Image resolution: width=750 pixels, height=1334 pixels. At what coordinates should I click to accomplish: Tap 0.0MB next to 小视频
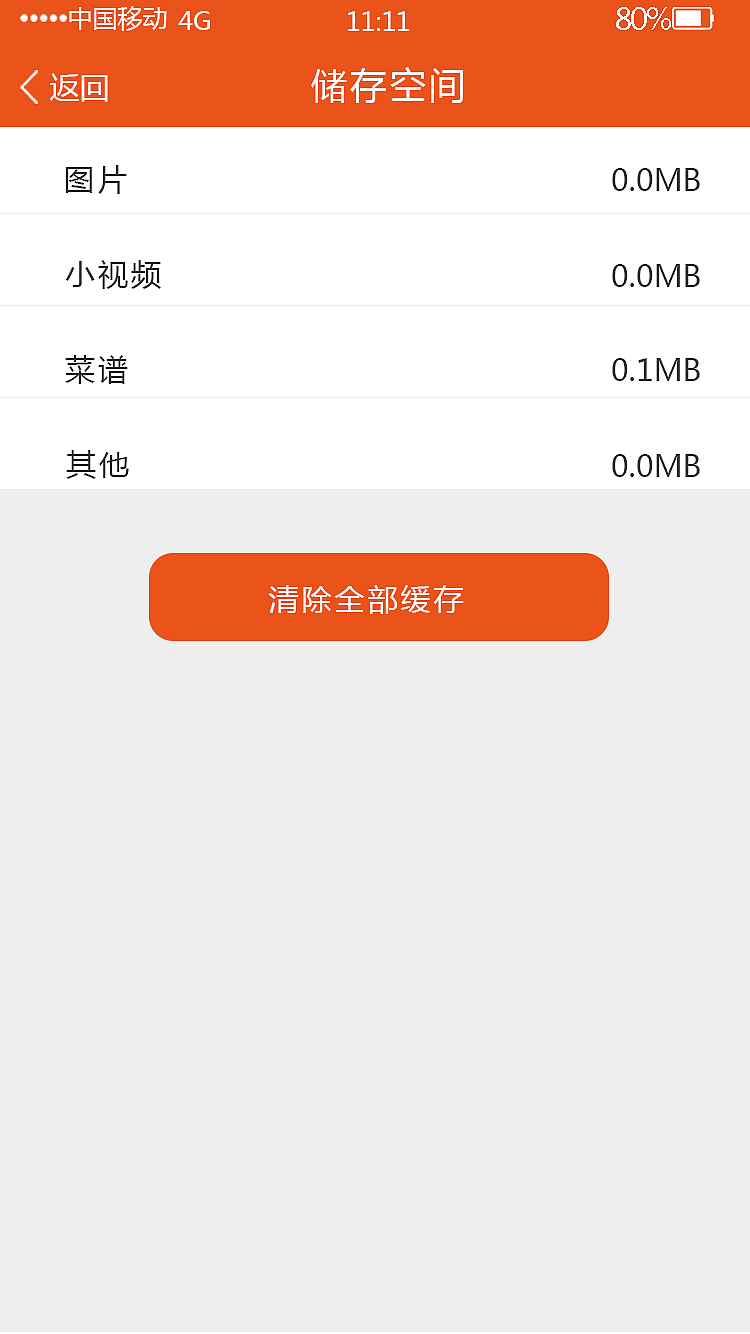(657, 275)
